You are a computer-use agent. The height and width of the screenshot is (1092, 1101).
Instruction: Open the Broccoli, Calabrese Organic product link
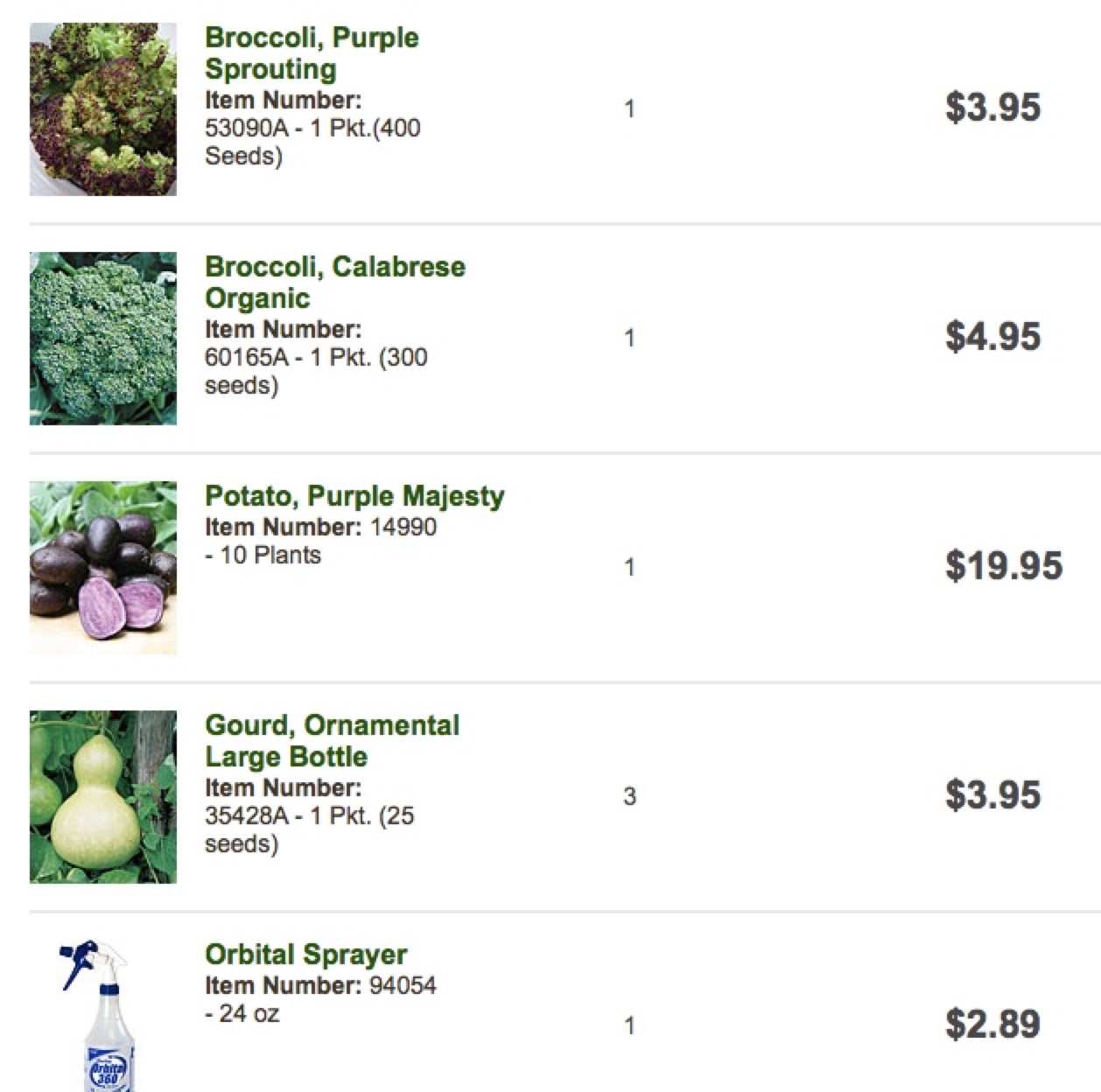click(334, 281)
